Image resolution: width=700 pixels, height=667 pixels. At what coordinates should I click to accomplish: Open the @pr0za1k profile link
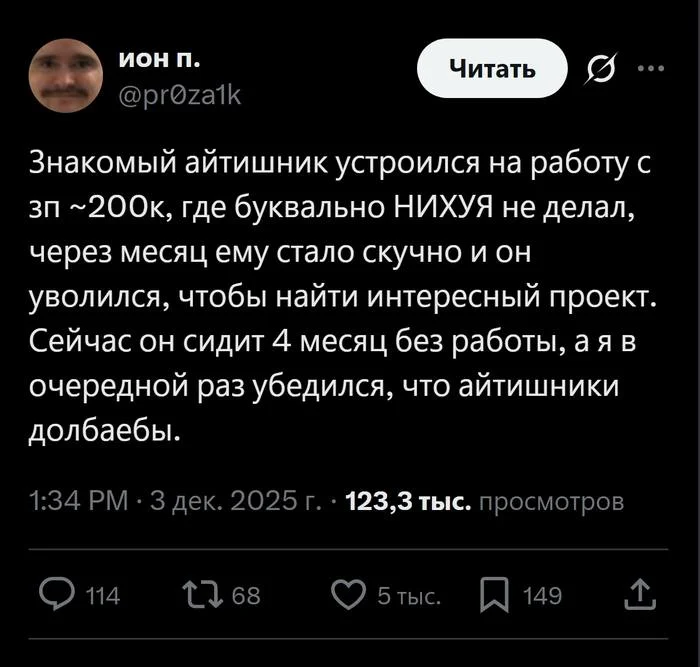pos(179,96)
